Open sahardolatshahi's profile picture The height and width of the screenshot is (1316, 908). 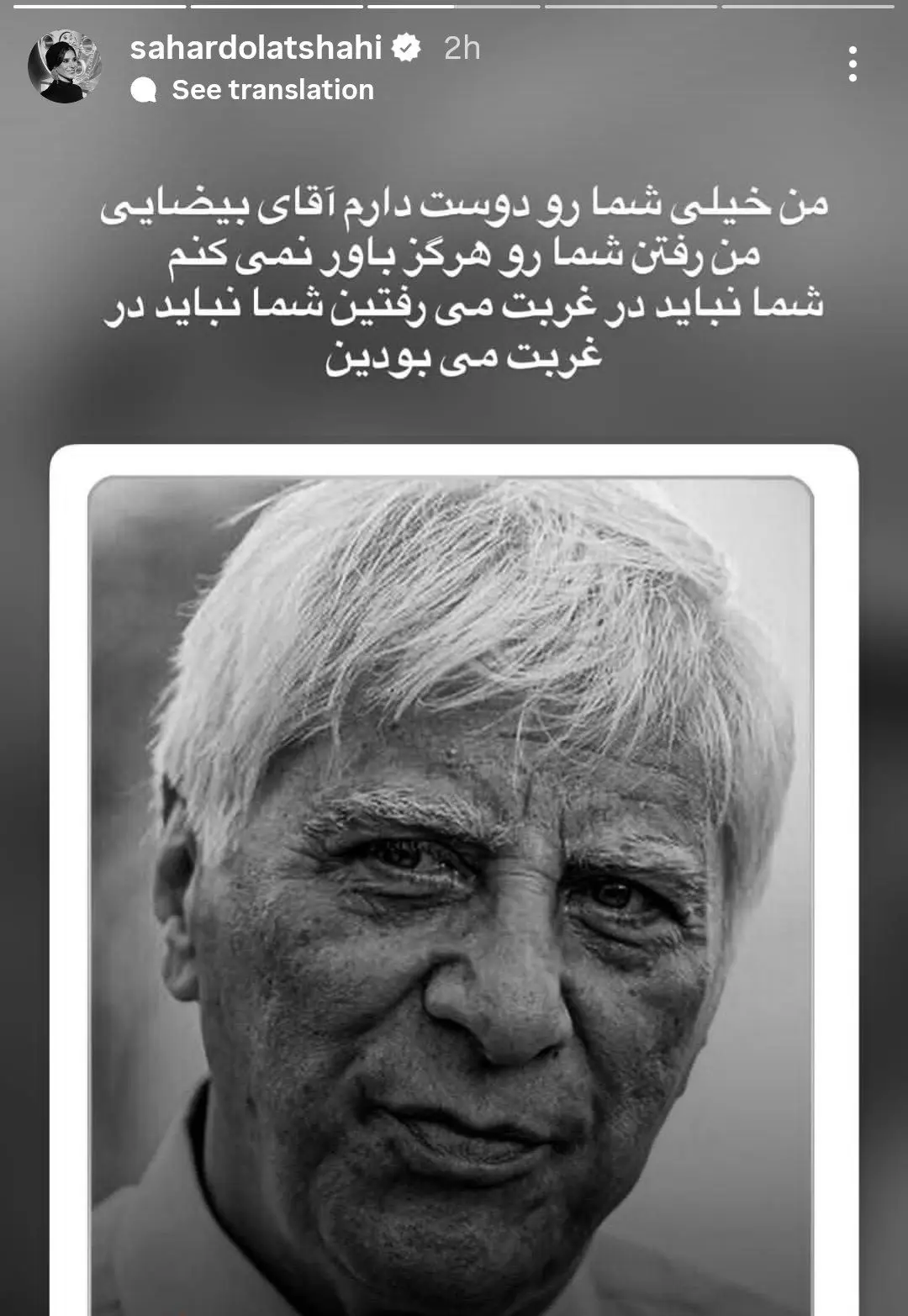point(65,66)
